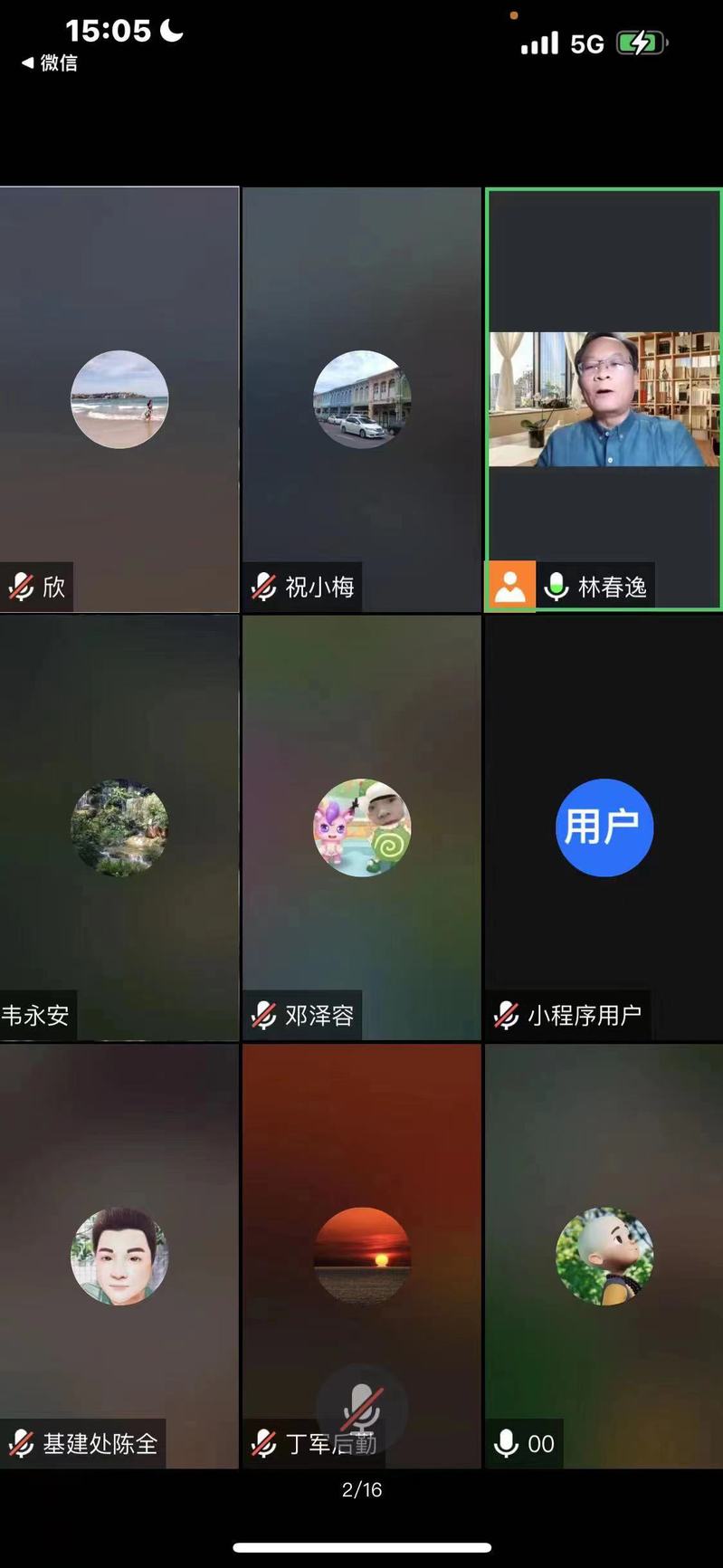Open 祝小梅's participant tile

tap(362, 399)
